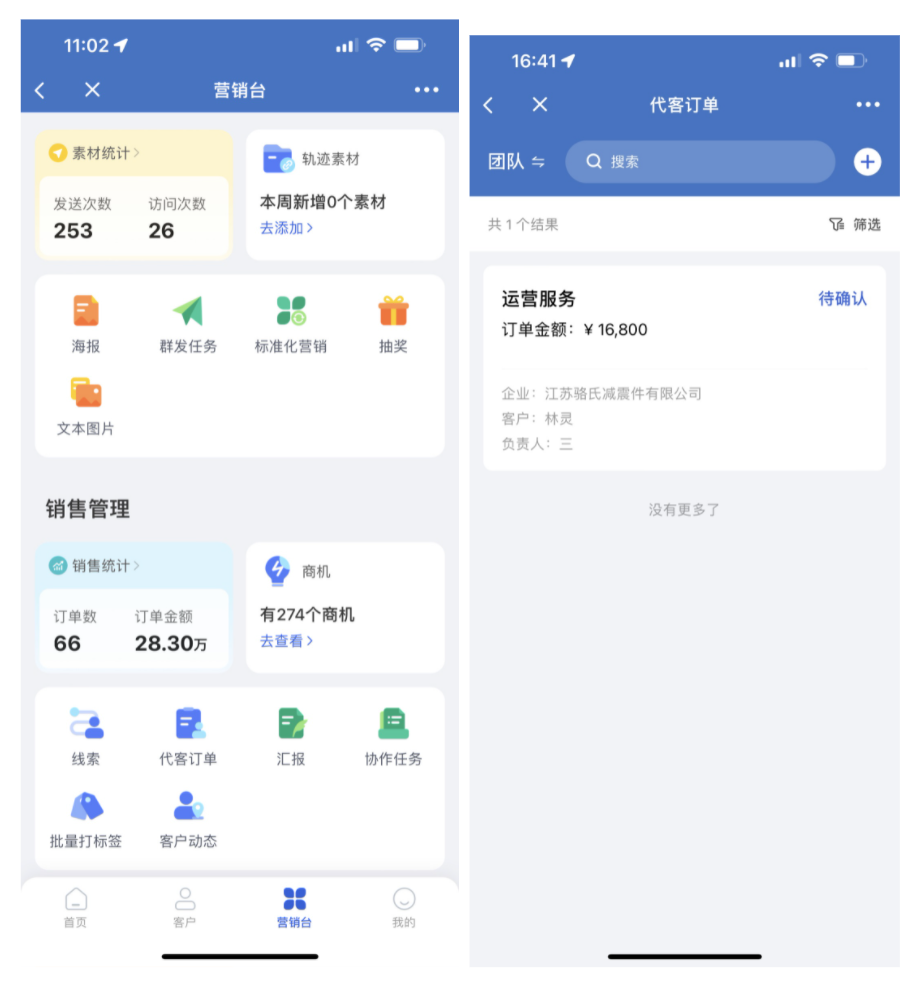Screen dimensions: 922x994
Task: Switch to the 客户 tab
Action: click(x=185, y=908)
